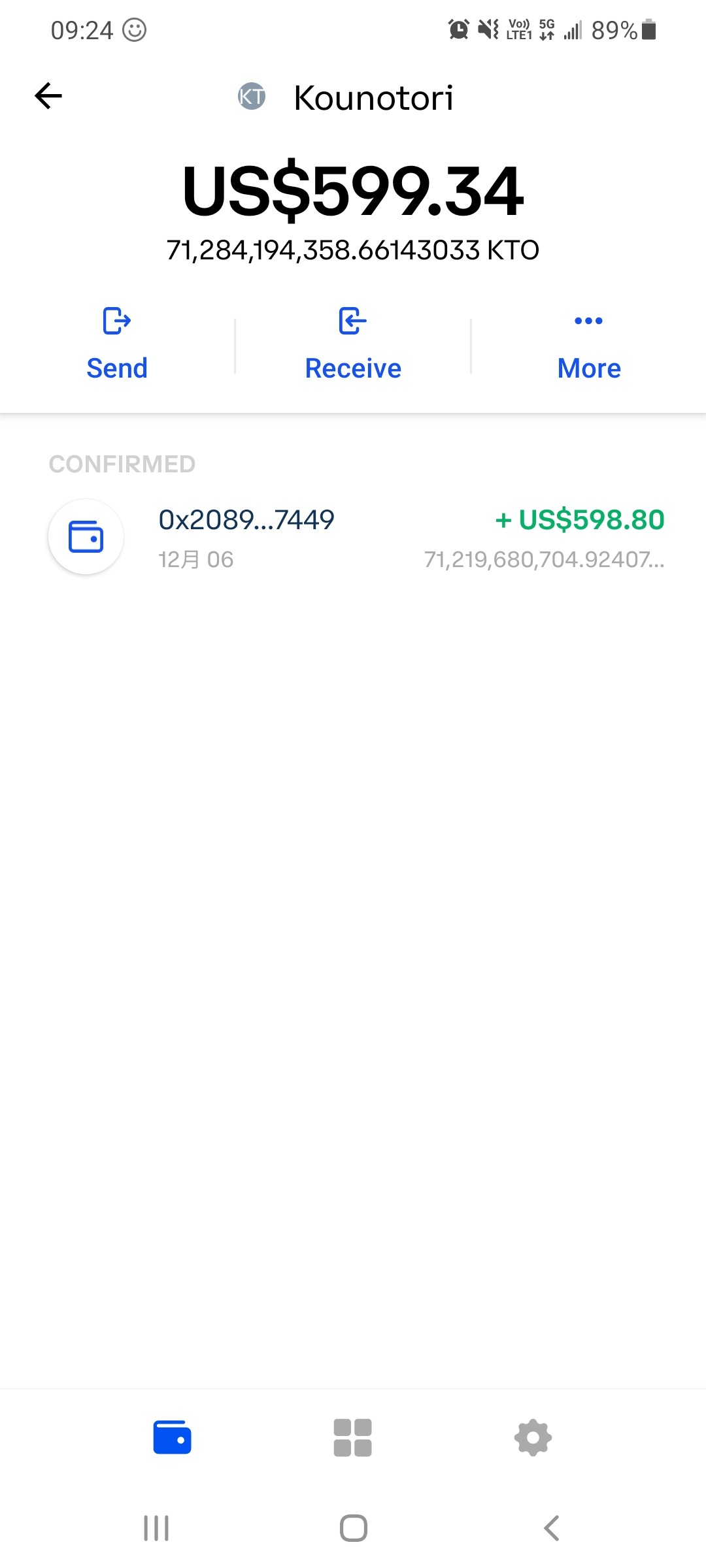Go back using the top arrow
Viewport: 706px width, 1568px height.
pyautogui.click(x=48, y=96)
